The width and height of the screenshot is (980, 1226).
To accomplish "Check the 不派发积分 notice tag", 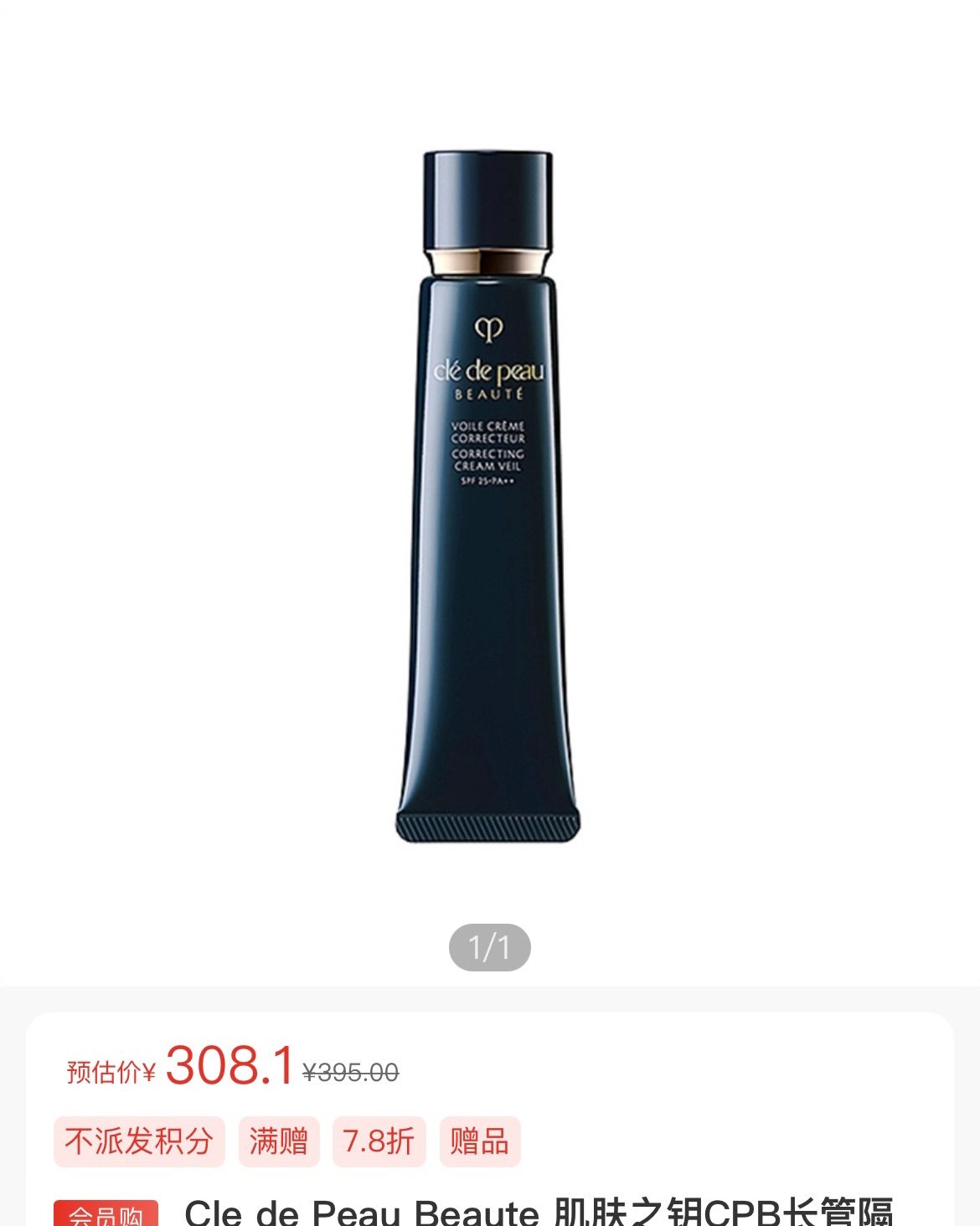I will [x=139, y=1141].
